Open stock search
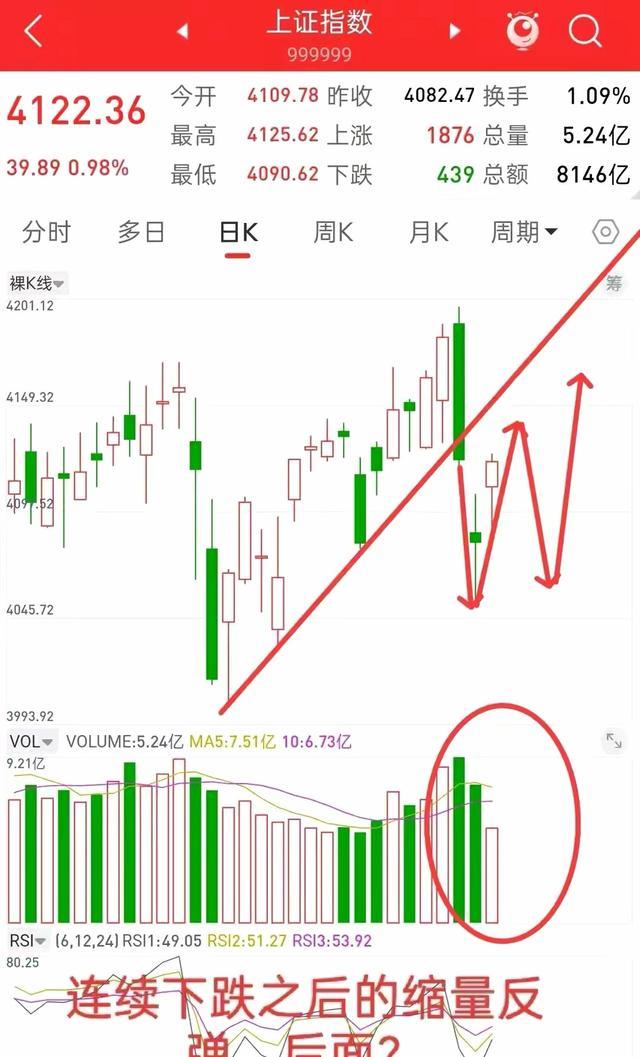The image size is (640, 1057). (x=585, y=32)
